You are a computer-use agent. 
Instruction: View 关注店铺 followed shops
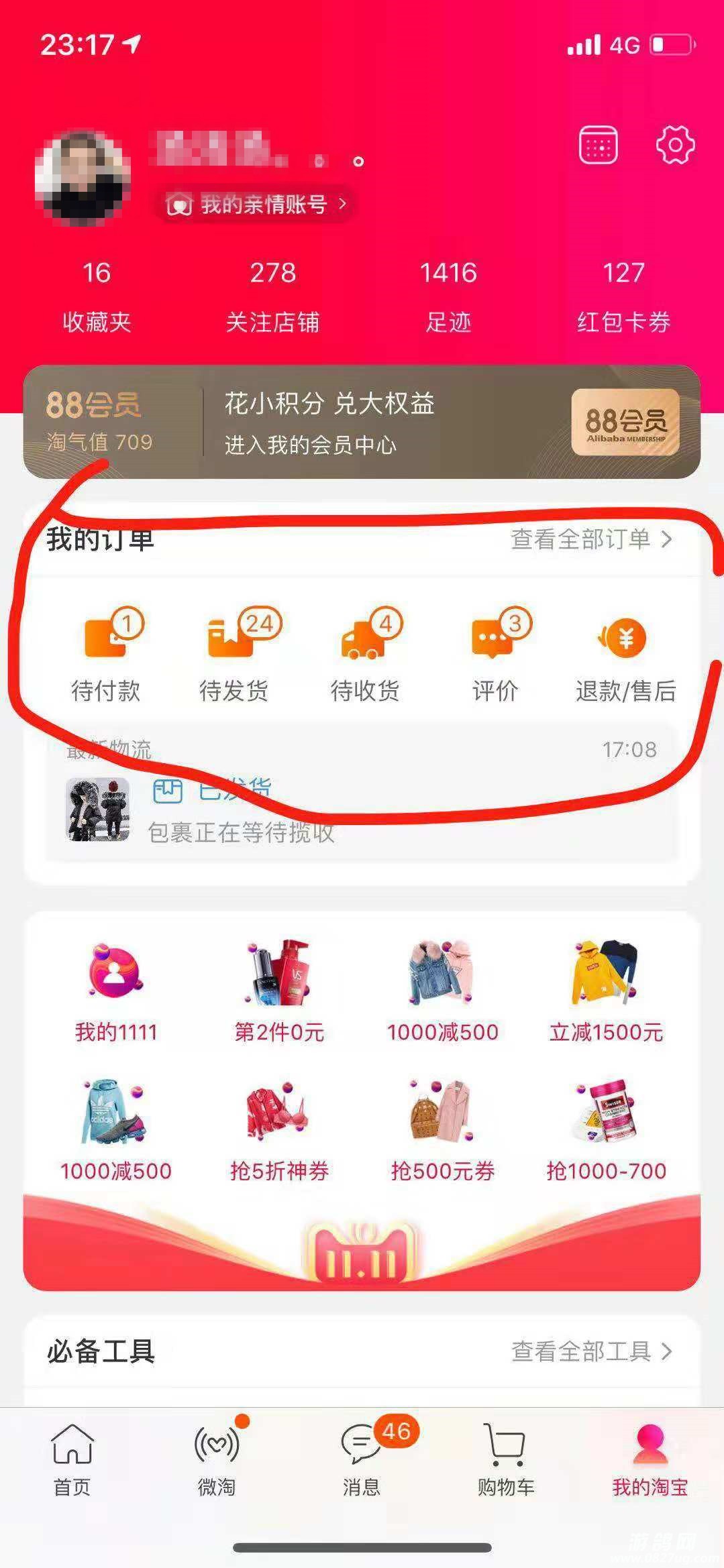pyautogui.click(x=272, y=296)
